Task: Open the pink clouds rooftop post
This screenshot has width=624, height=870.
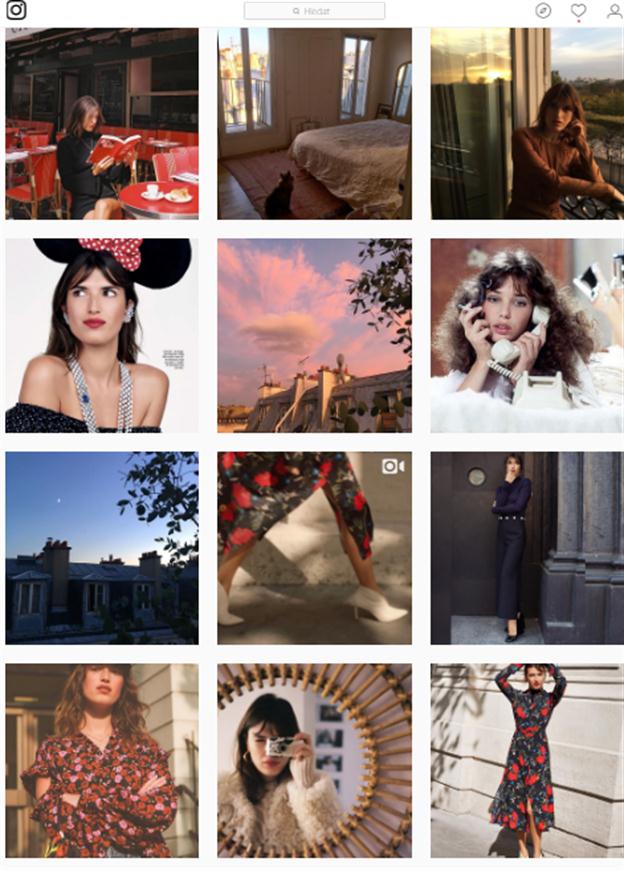Action: pyautogui.click(x=314, y=335)
